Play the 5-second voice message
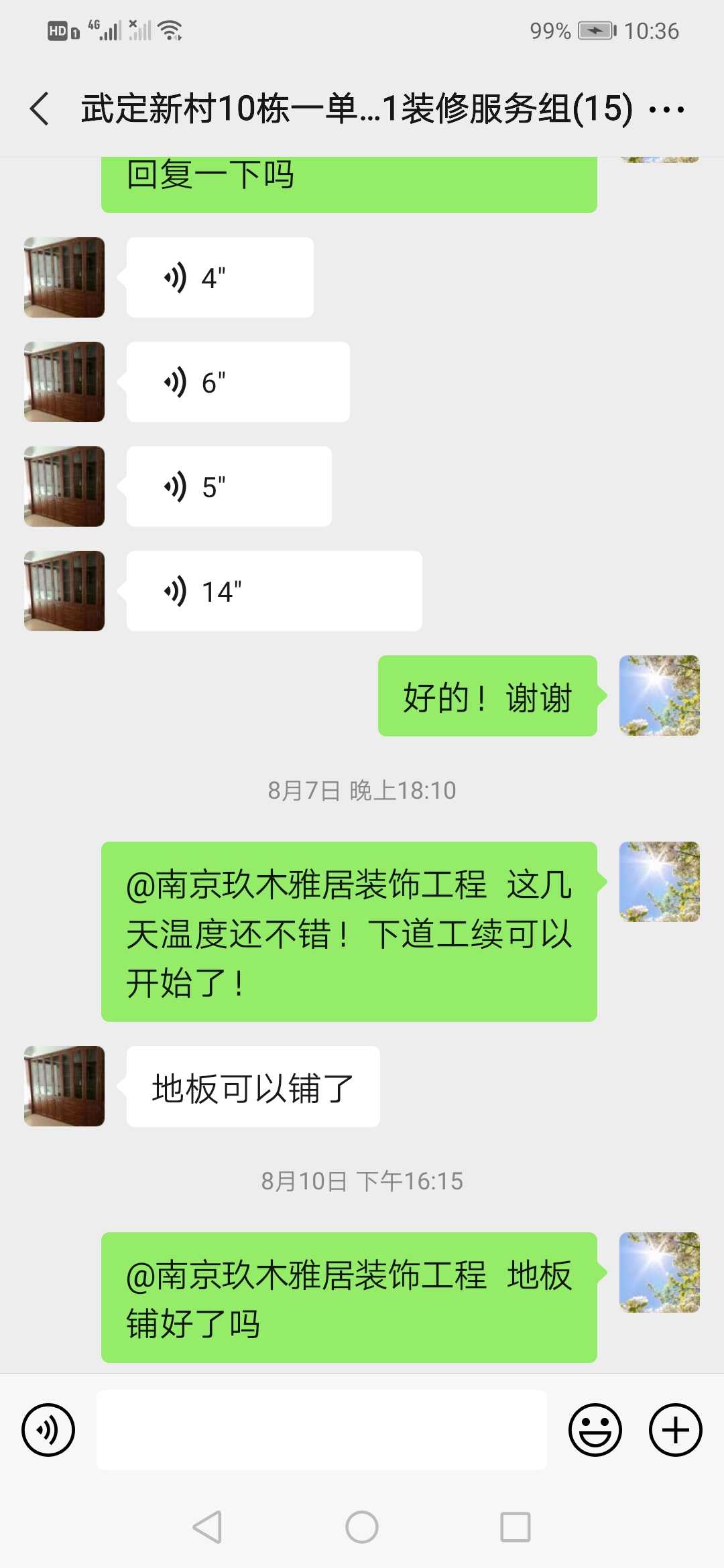The image size is (724, 1568). [x=229, y=486]
